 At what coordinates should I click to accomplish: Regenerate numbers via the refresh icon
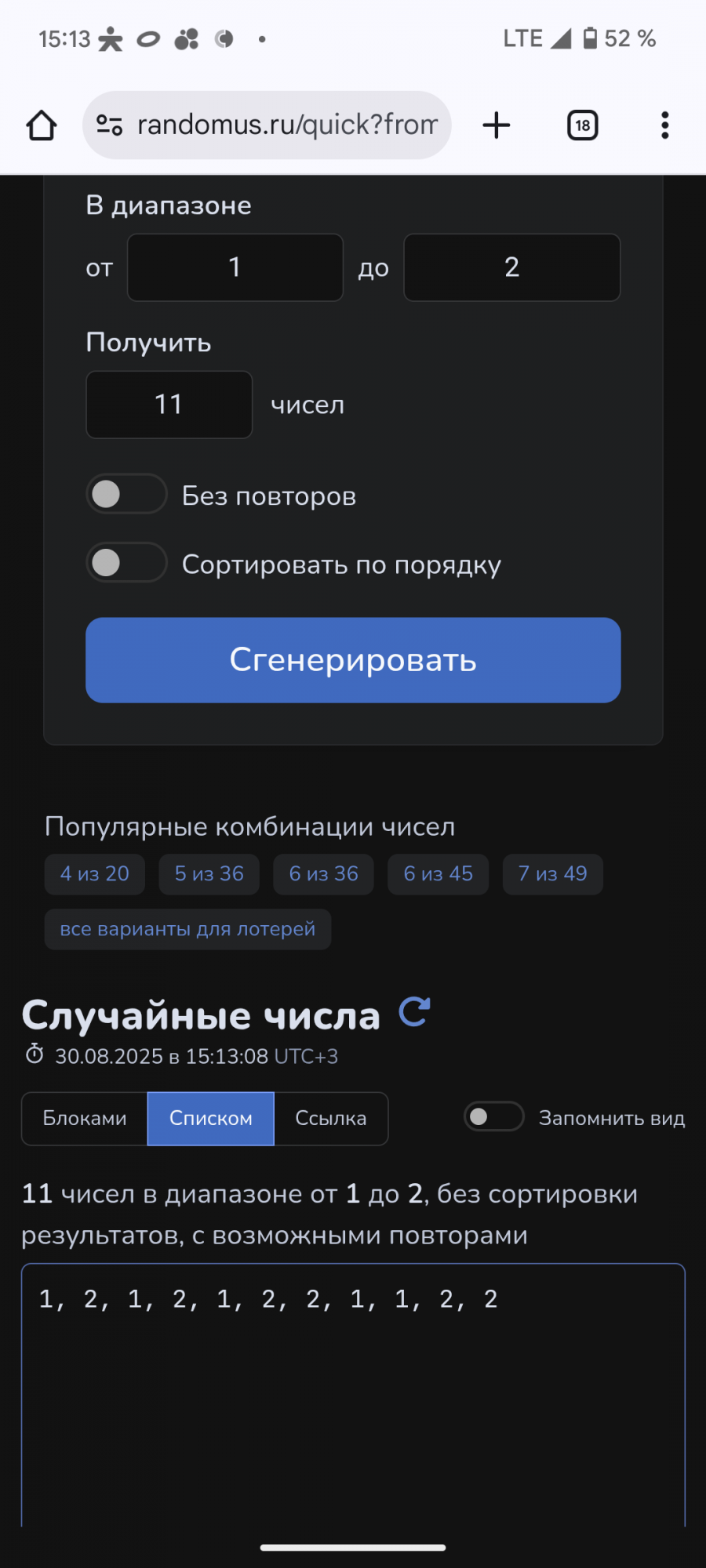pos(413,1012)
